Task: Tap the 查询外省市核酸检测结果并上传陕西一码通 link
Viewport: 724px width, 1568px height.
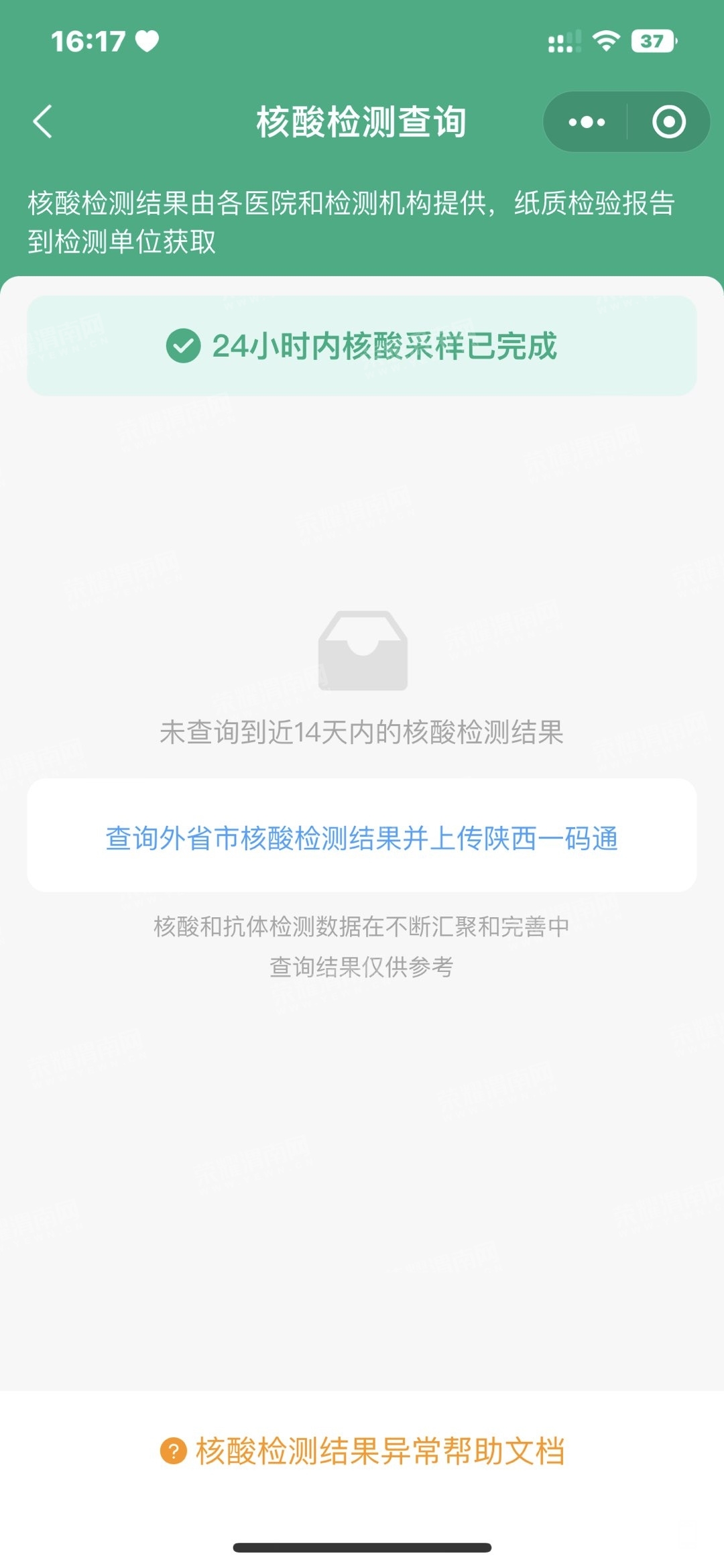Action: (362, 838)
